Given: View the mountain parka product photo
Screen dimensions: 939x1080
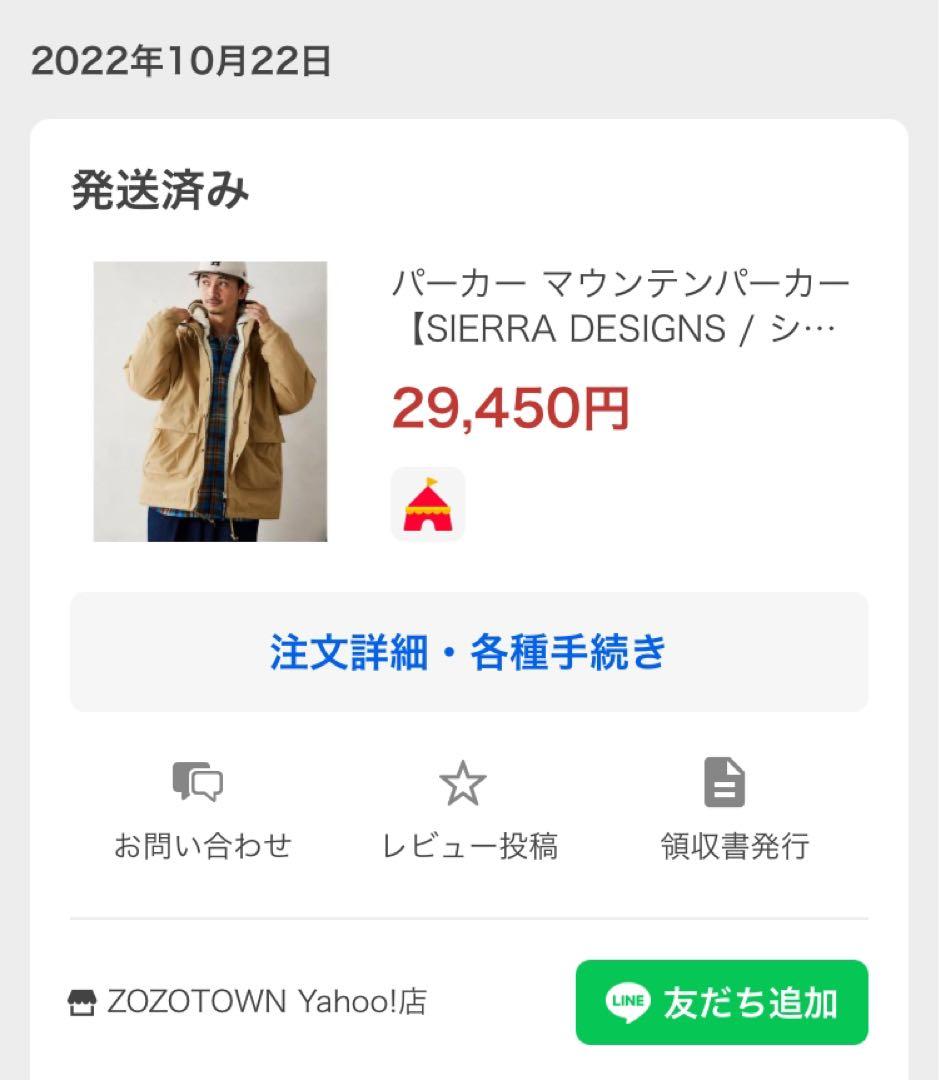Looking at the screenshot, I should pos(209,402).
